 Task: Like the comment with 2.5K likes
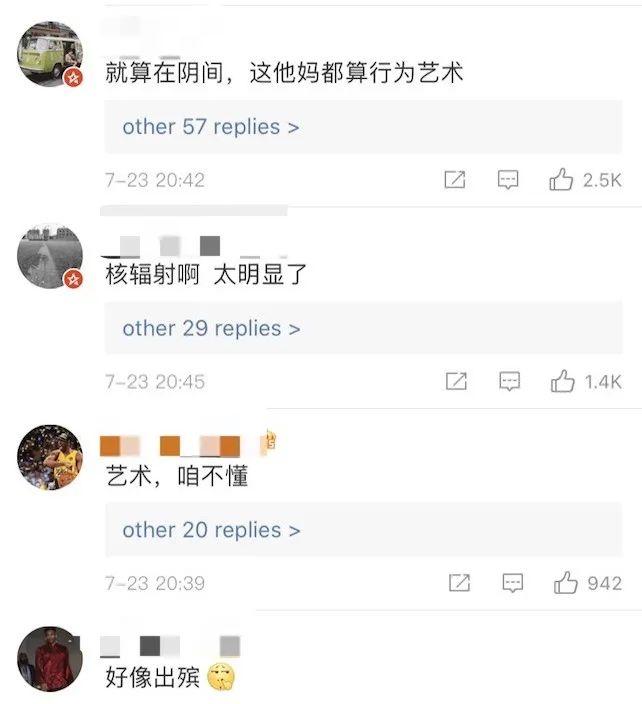[x=561, y=180]
